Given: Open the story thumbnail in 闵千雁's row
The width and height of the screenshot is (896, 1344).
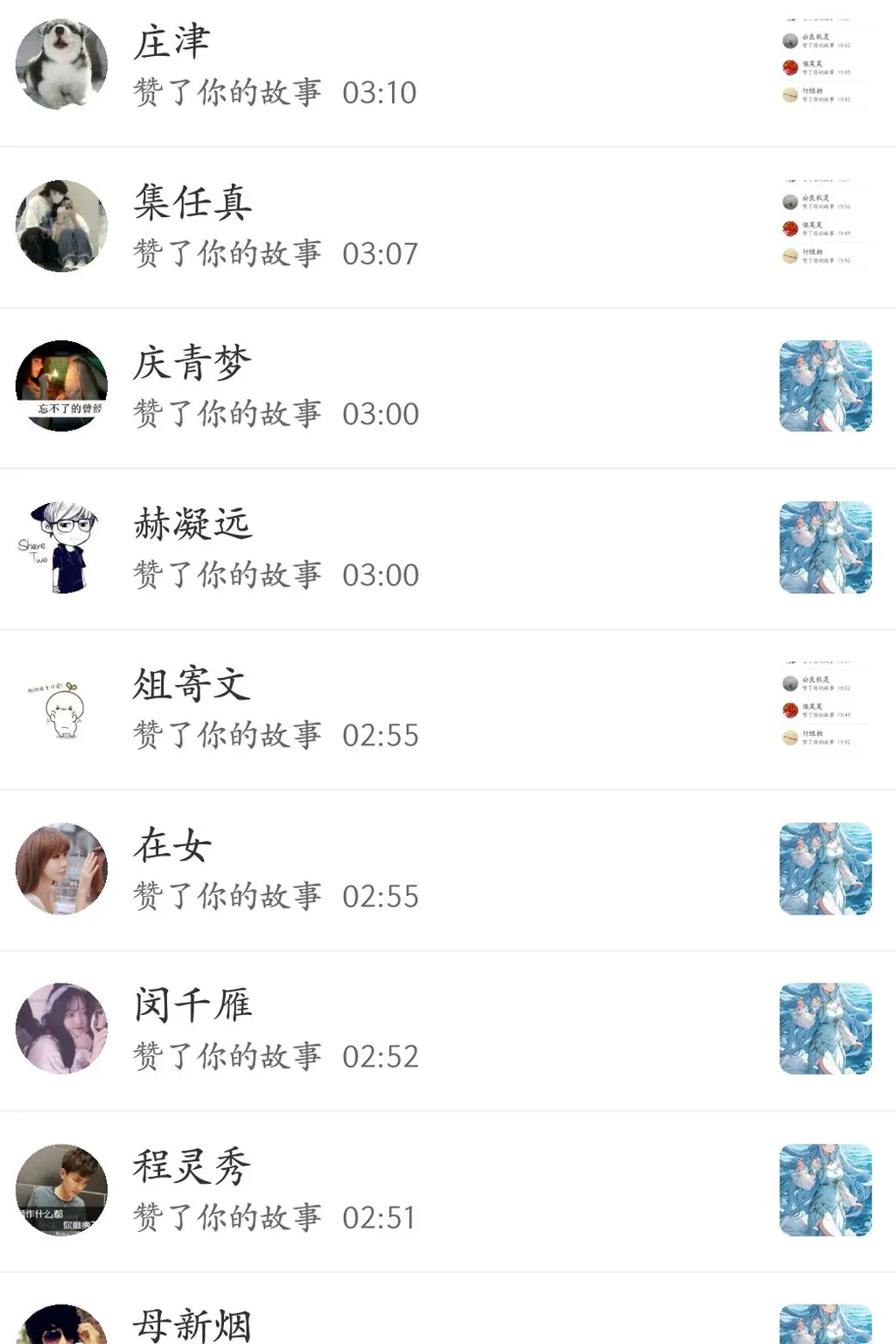Looking at the screenshot, I should [x=825, y=1029].
